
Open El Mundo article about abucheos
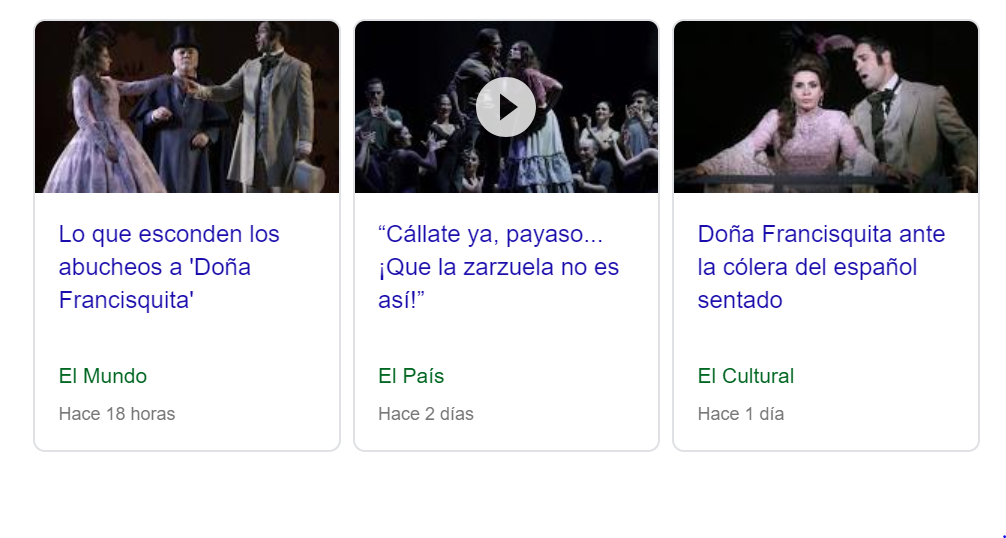click(169, 267)
